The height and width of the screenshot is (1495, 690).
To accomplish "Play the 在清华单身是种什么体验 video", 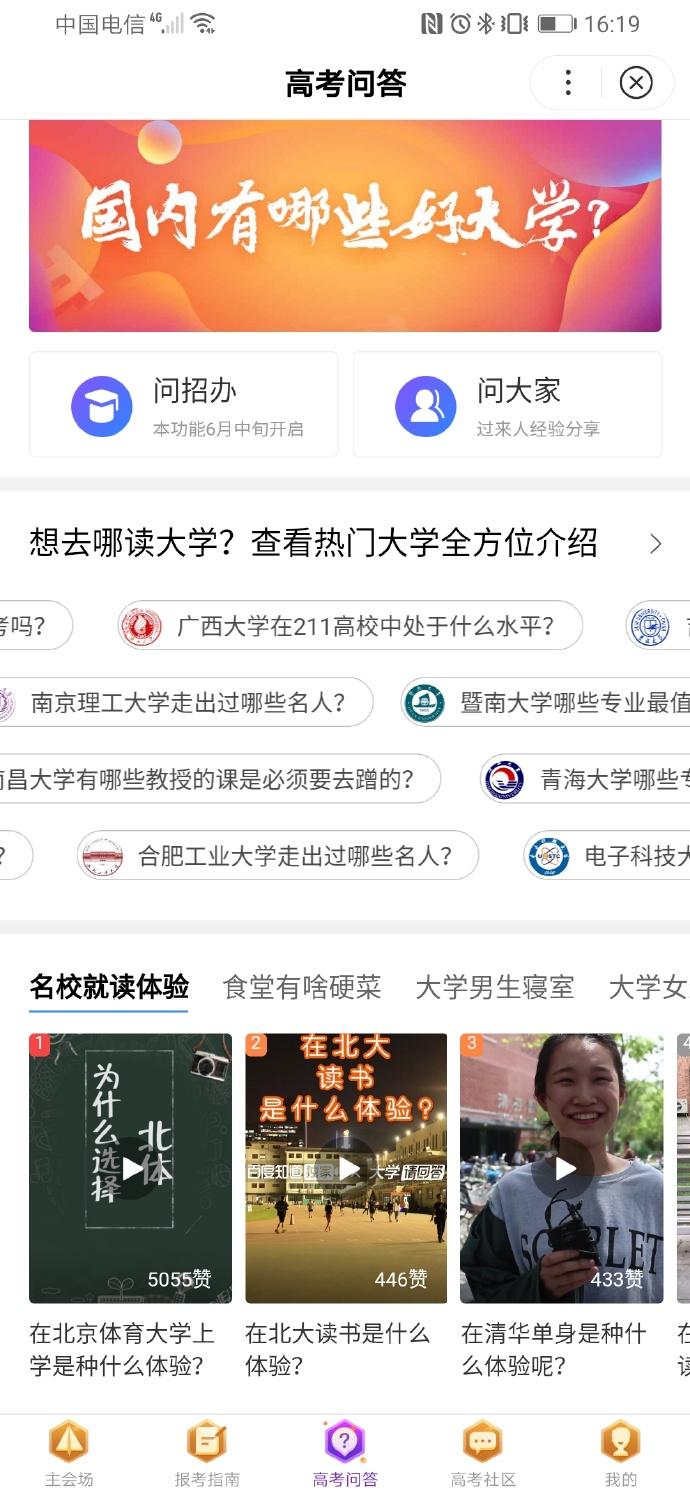I will coord(562,1168).
